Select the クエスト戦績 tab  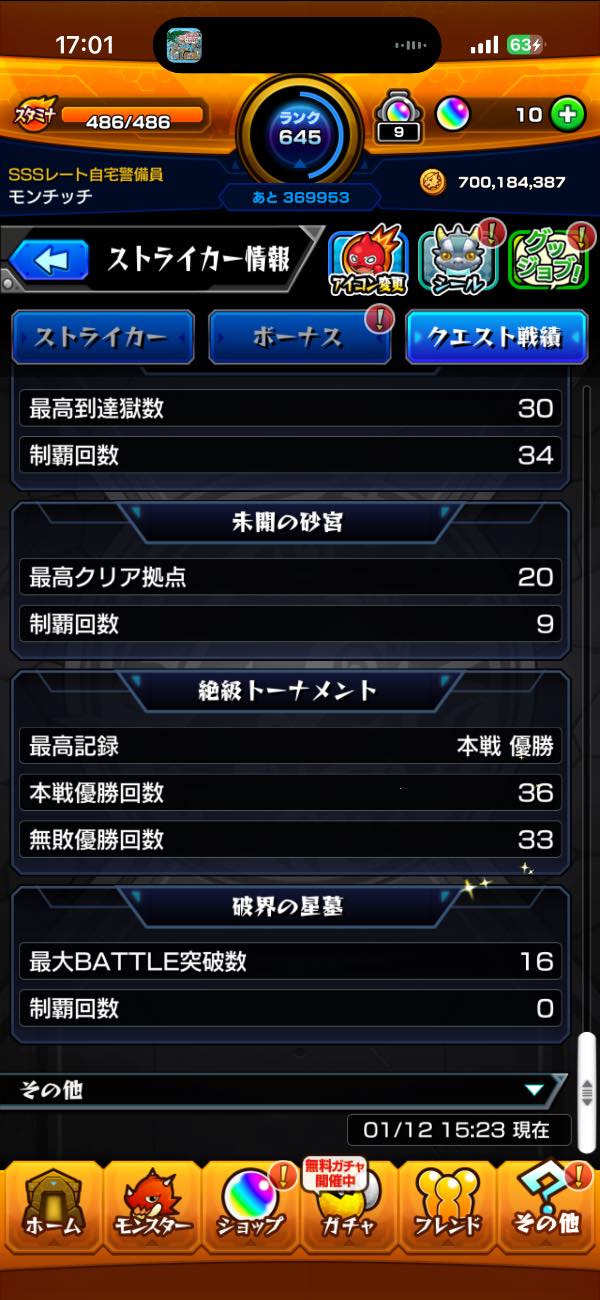tap(496, 337)
